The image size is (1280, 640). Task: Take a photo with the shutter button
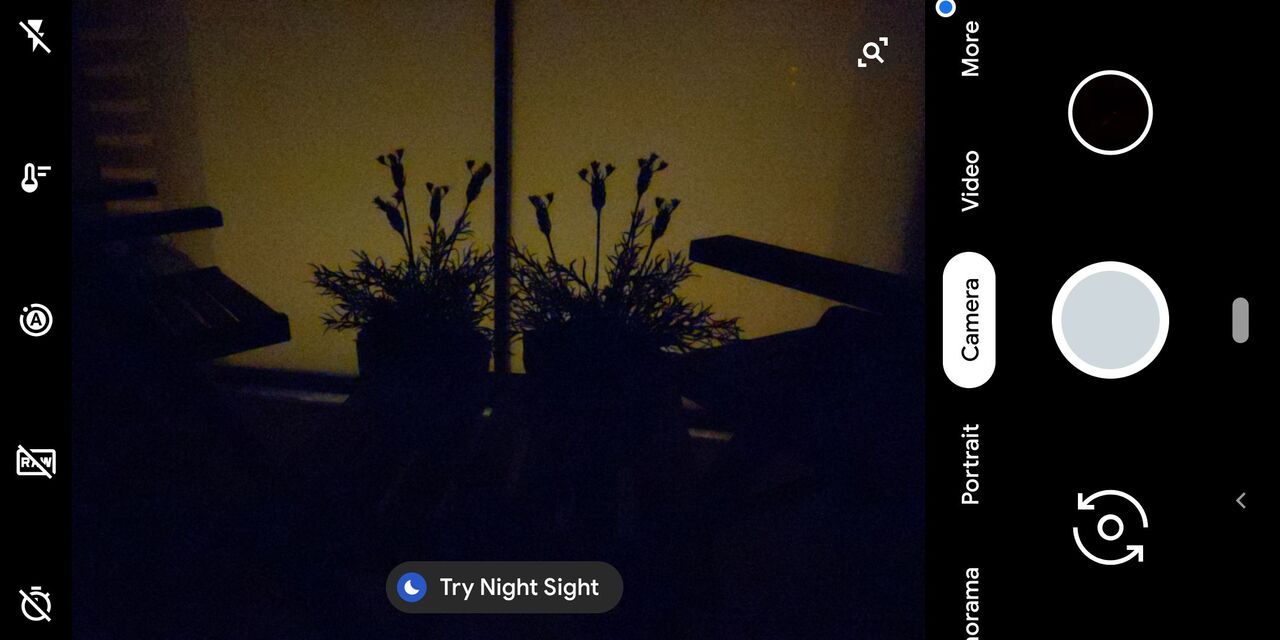(x=1110, y=320)
